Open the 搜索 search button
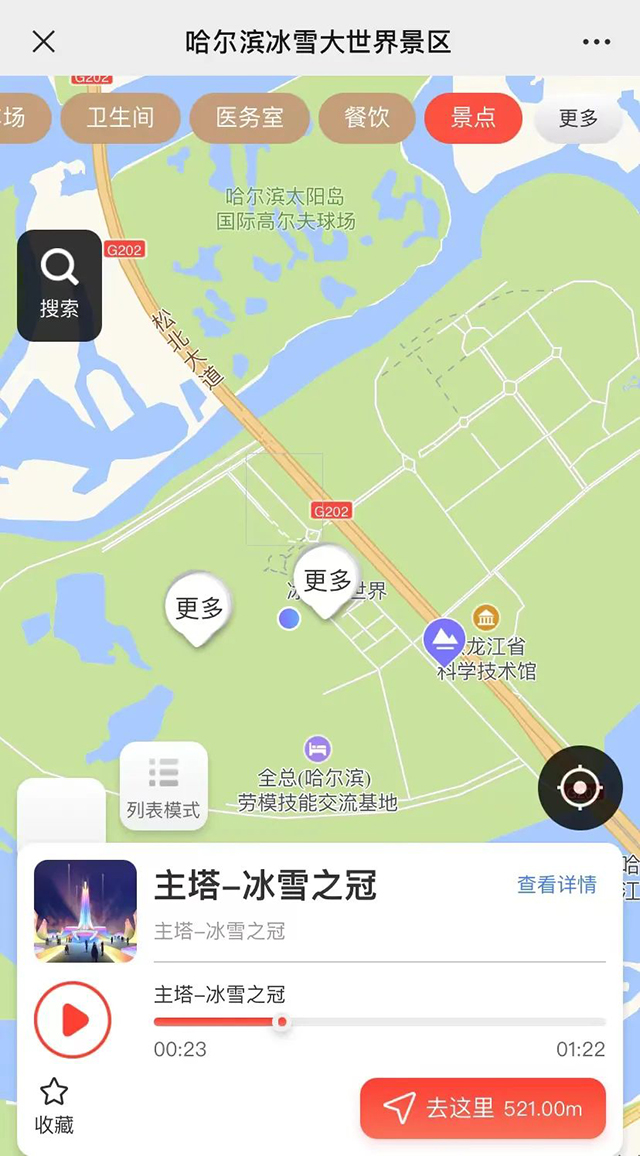The width and height of the screenshot is (640, 1156). click(59, 285)
